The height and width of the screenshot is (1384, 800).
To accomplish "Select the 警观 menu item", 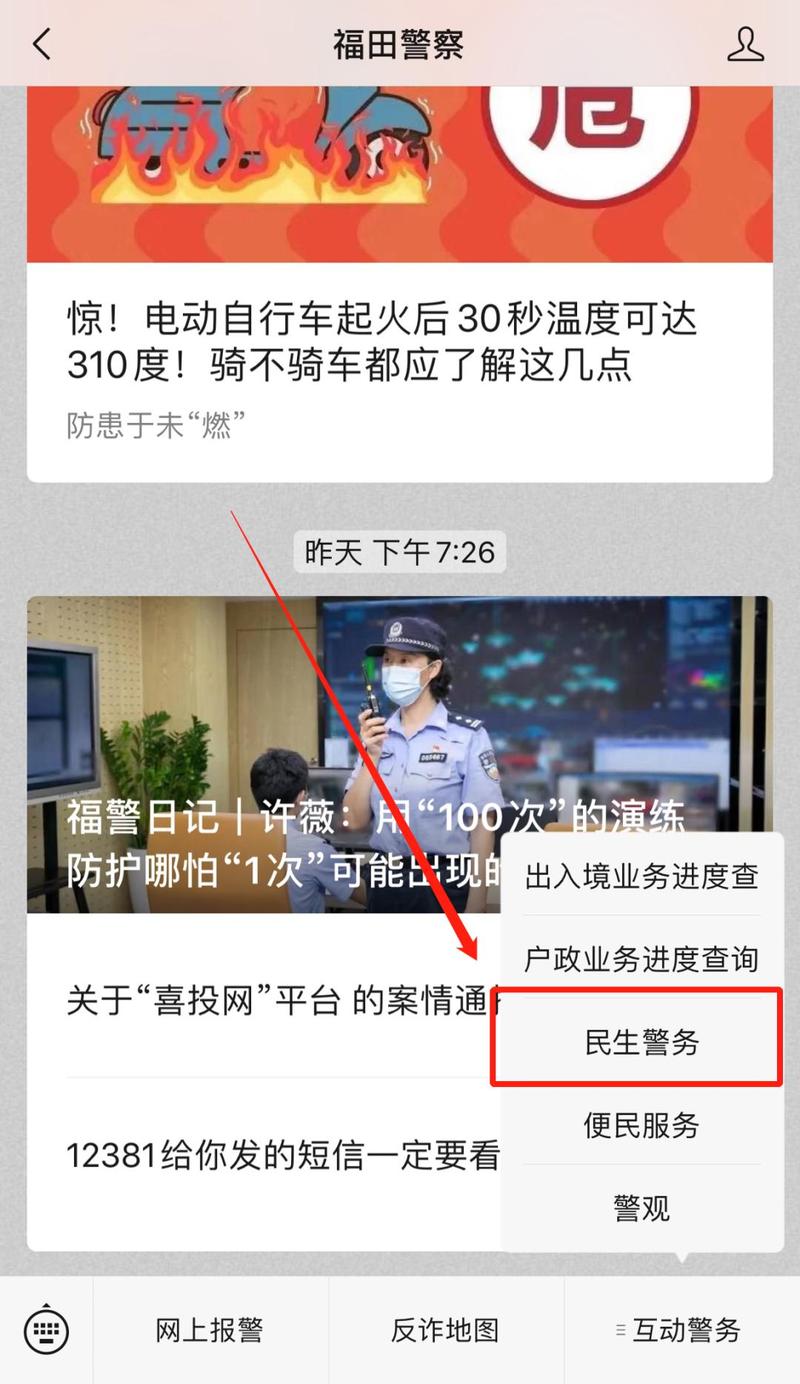I will [x=642, y=1209].
